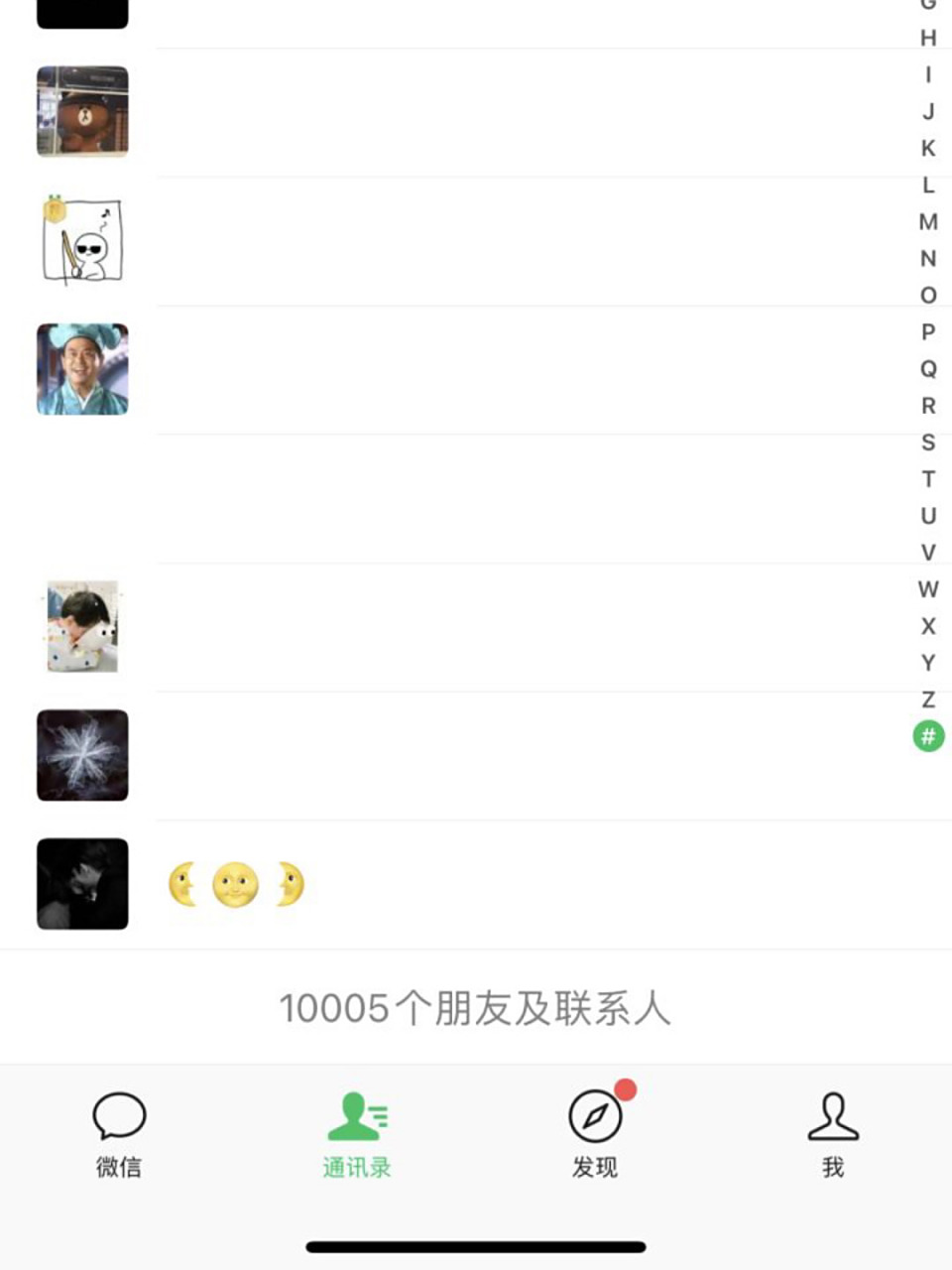Viewport: 952px width, 1270px height.
Task: Jump to letter Z in the index
Action: tap(928, 698)
